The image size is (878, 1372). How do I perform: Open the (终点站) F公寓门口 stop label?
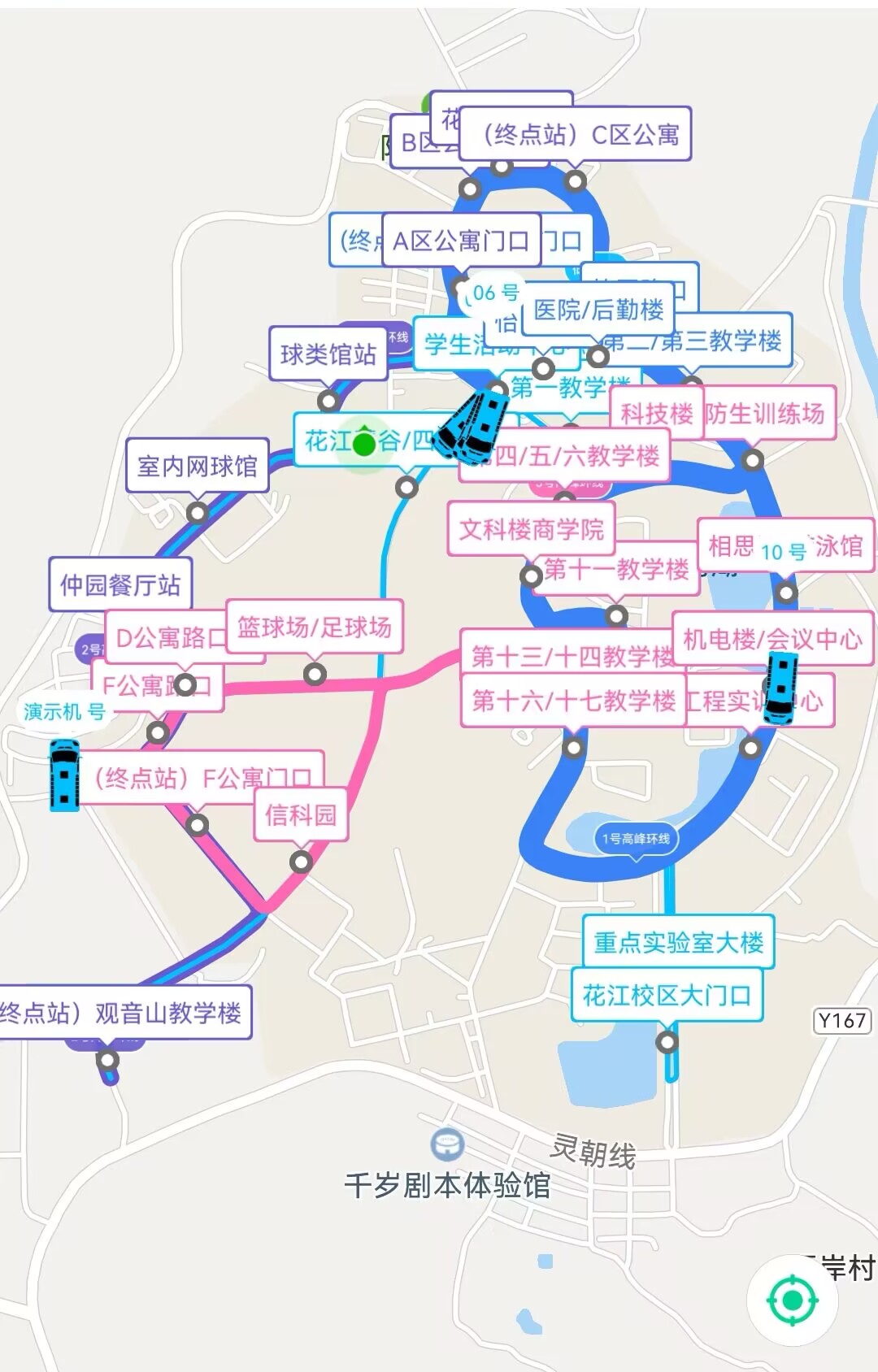[x=203, y=778]
